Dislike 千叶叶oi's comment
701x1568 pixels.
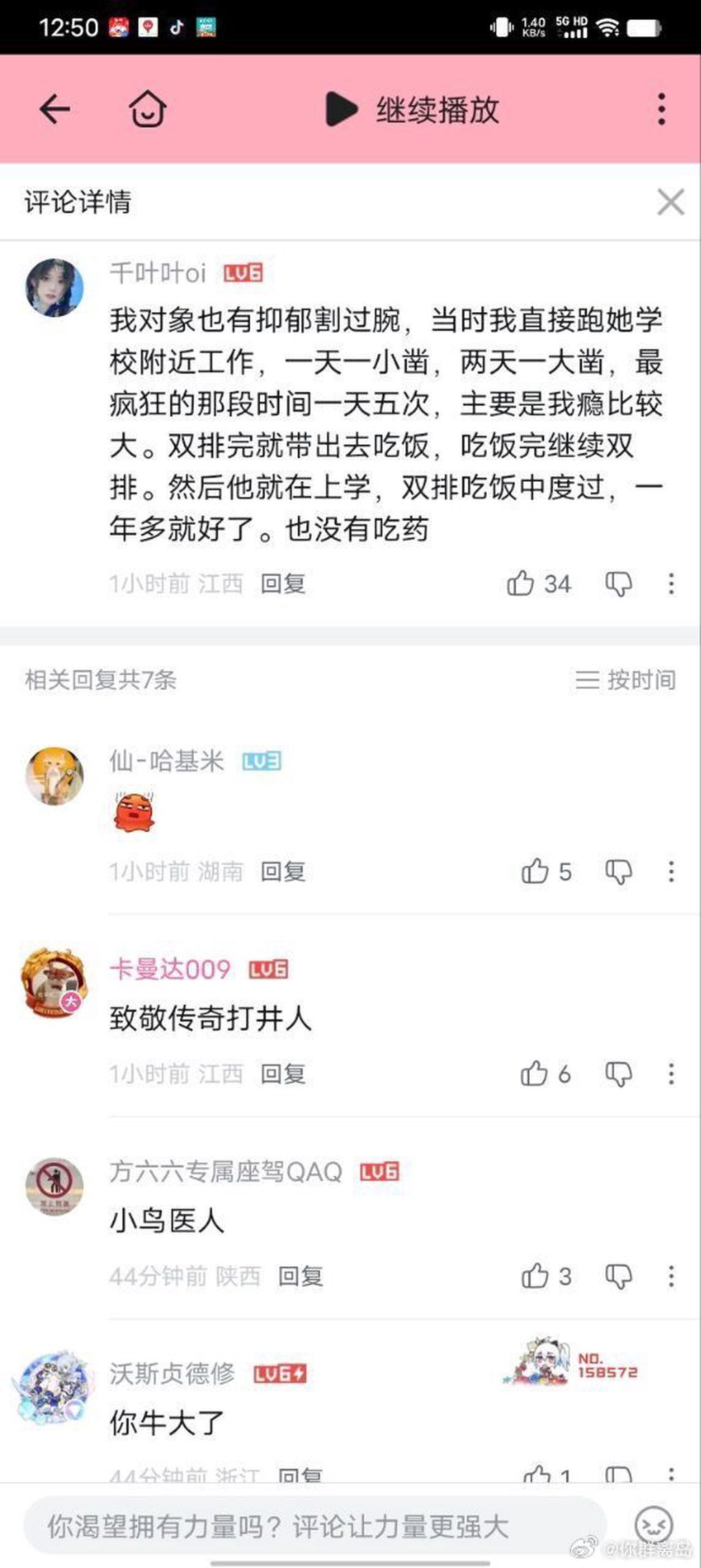tap(619, 584)
